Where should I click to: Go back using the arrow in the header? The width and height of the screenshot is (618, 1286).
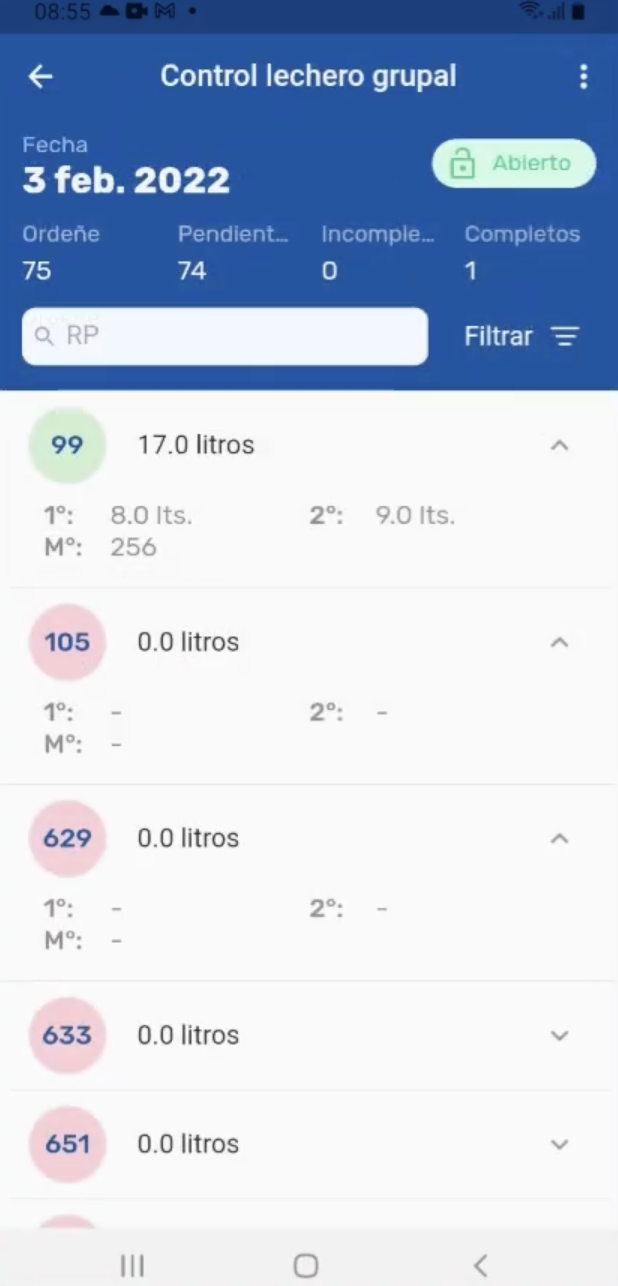coord(40,77)
